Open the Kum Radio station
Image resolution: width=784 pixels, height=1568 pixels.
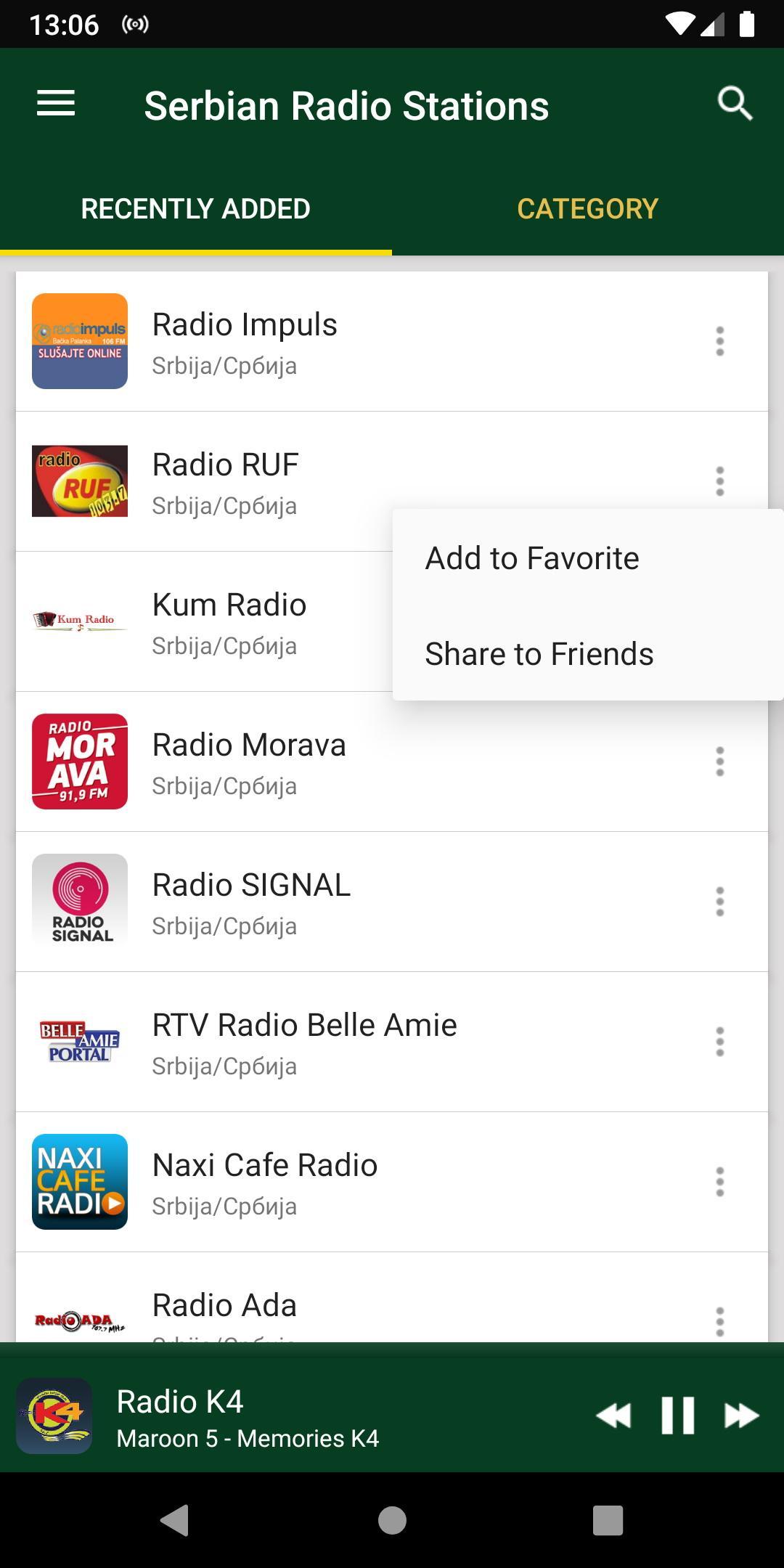204,621
